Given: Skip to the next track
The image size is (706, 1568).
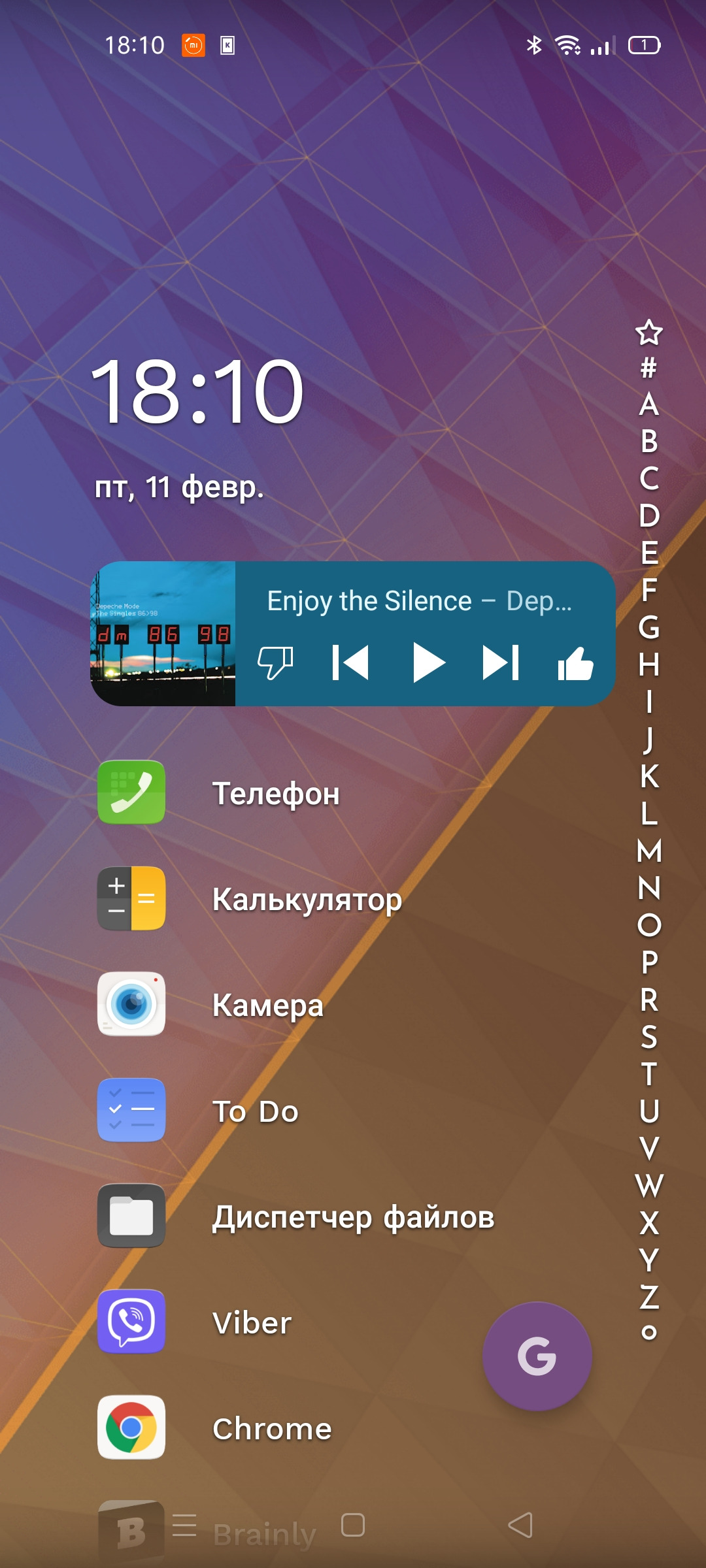Looking at the screenshot, I should pos(501,663).
